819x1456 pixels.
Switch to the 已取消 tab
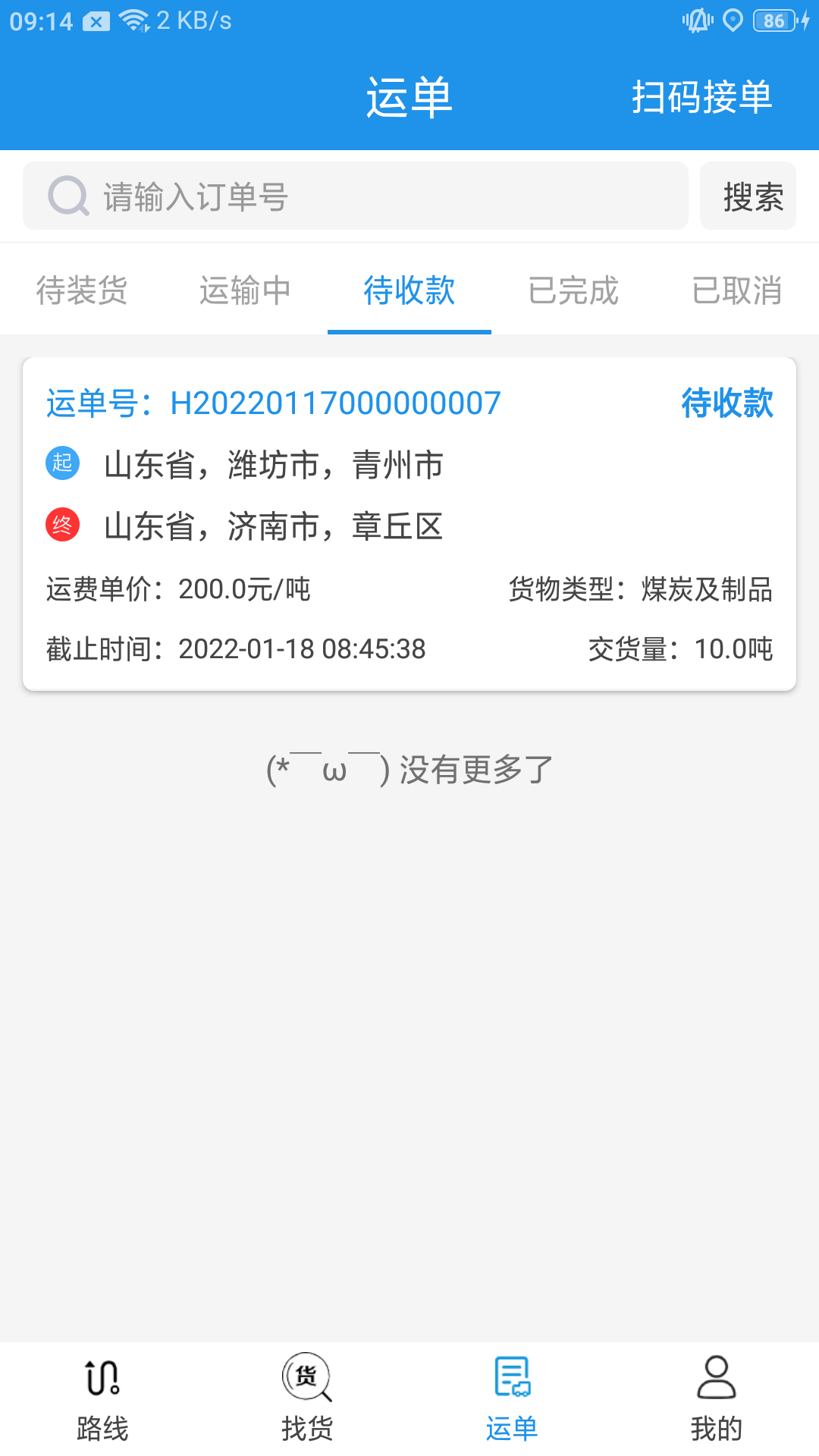click(737, 290)
